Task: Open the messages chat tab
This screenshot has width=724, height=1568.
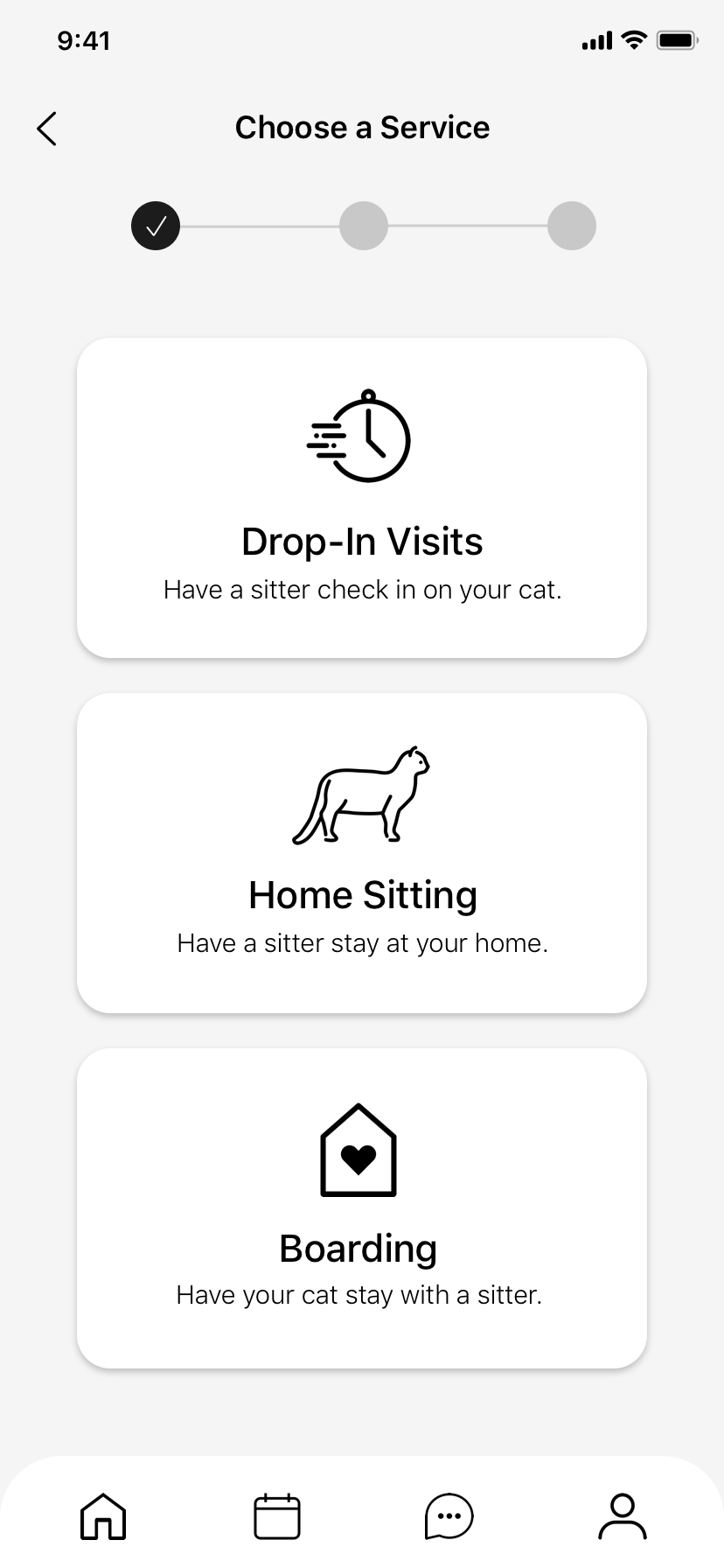Action: 449,1515
